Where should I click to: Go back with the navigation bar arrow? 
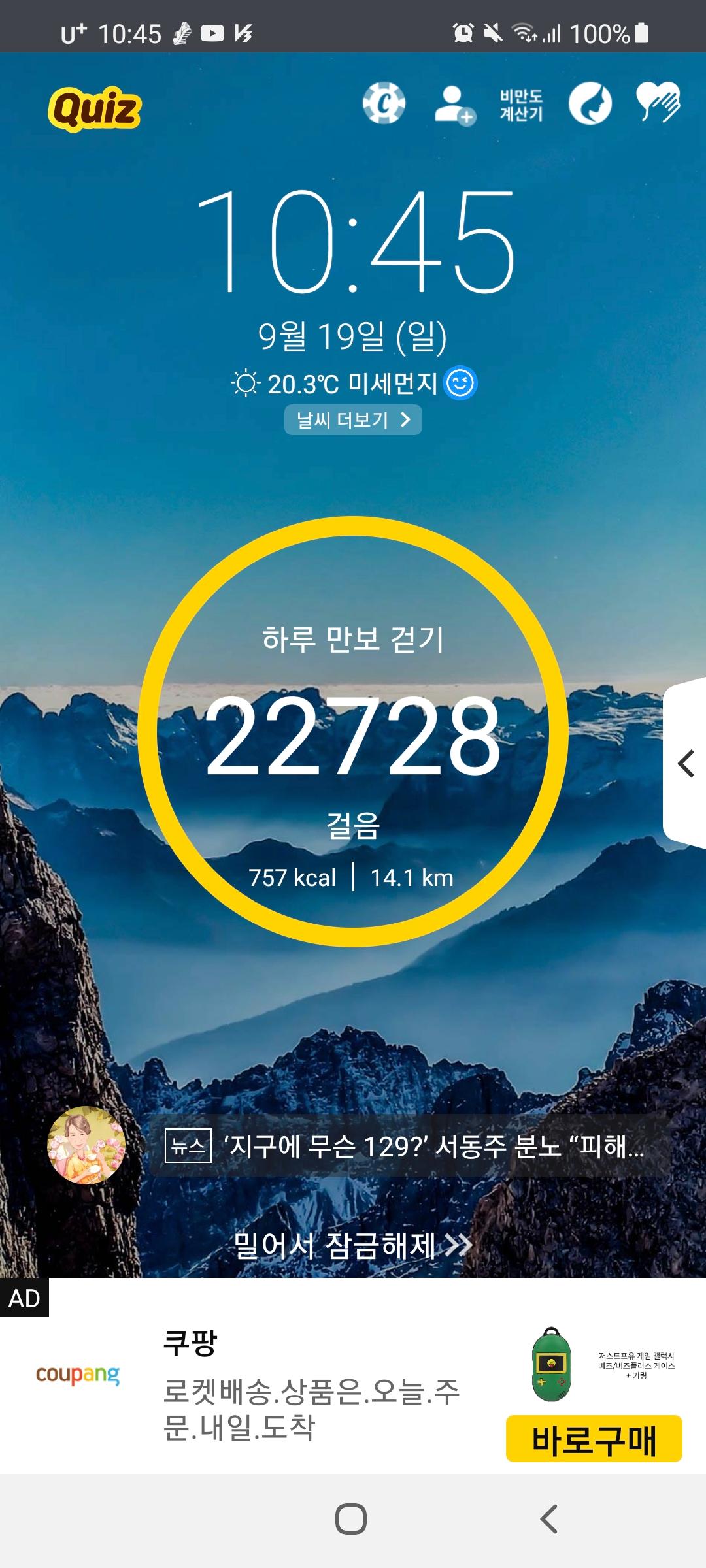point(549,1519)
